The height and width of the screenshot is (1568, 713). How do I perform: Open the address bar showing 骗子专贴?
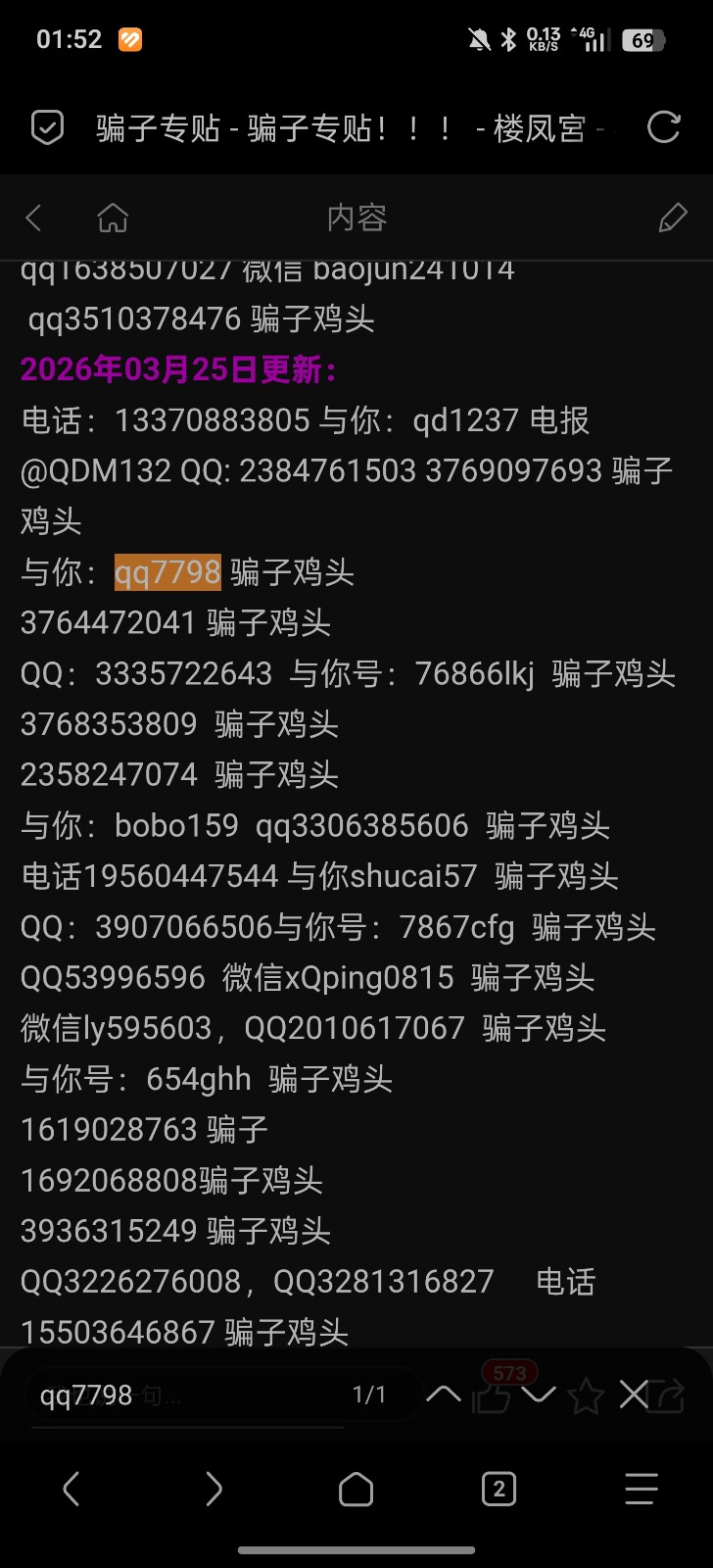coord(350,127)
